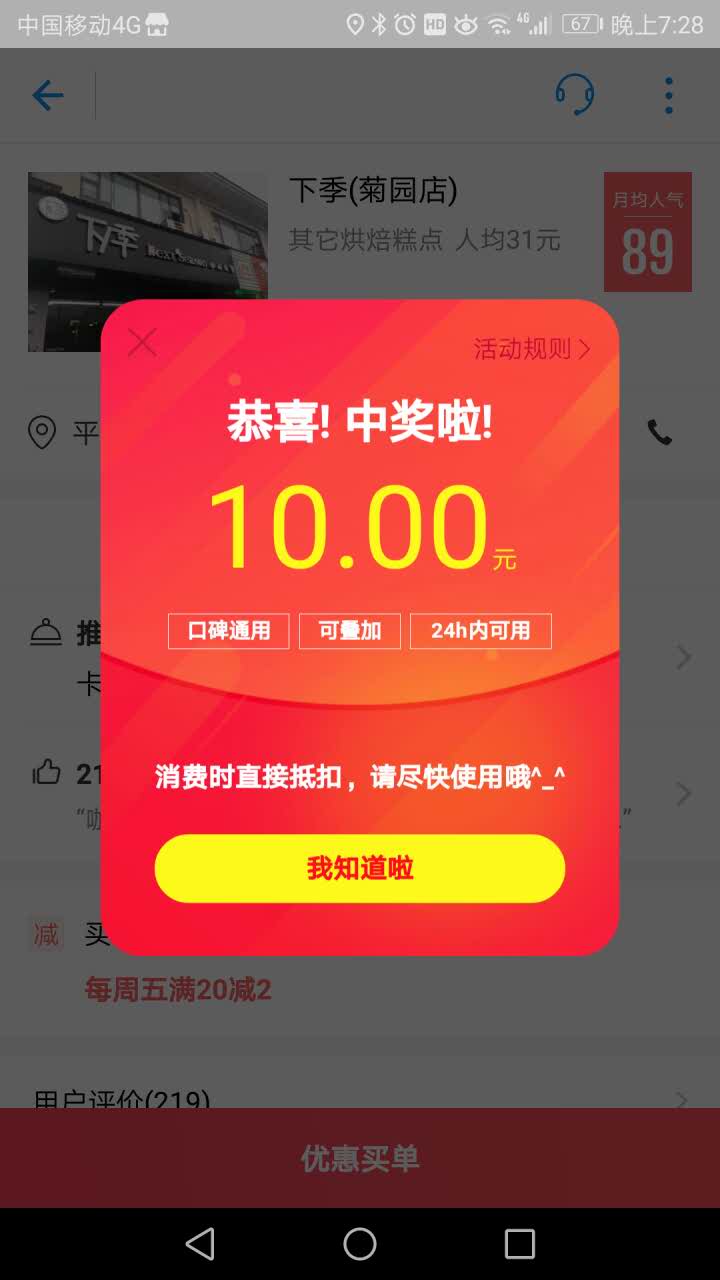Call the store via phone icon
The image size is (720, 1280).
pyautogui.click(x=659, y=432)
